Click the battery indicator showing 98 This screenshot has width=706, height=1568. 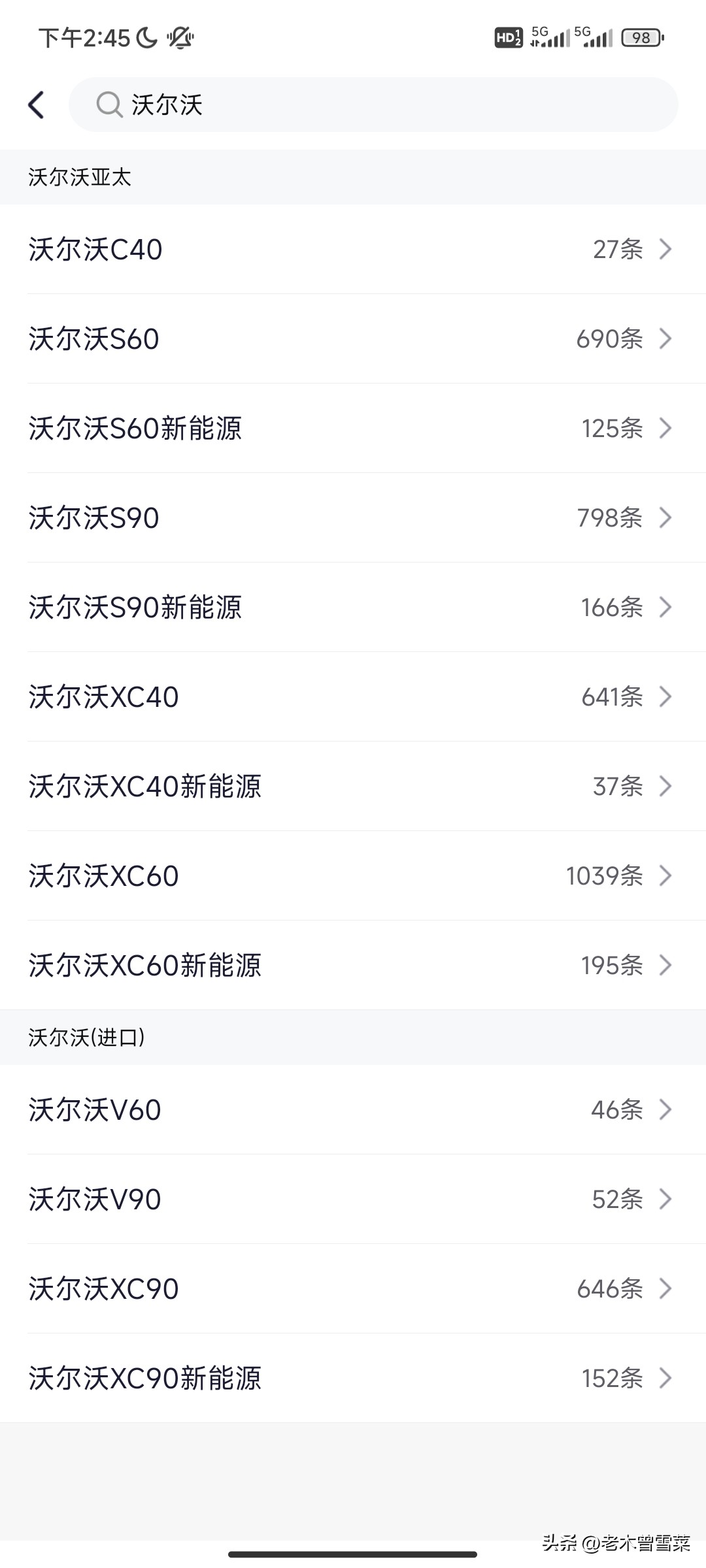click(x=641, y=38)
